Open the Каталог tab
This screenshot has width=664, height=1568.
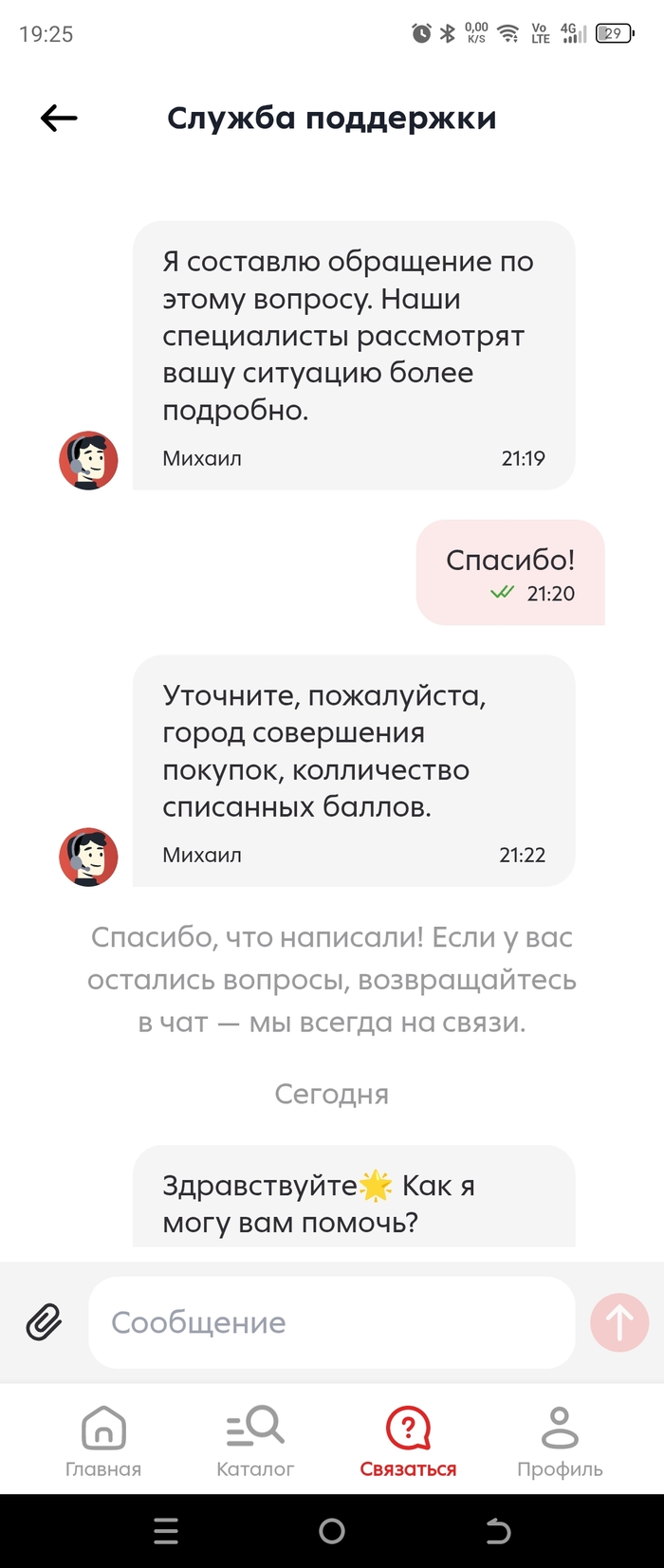pos(255,1440)
